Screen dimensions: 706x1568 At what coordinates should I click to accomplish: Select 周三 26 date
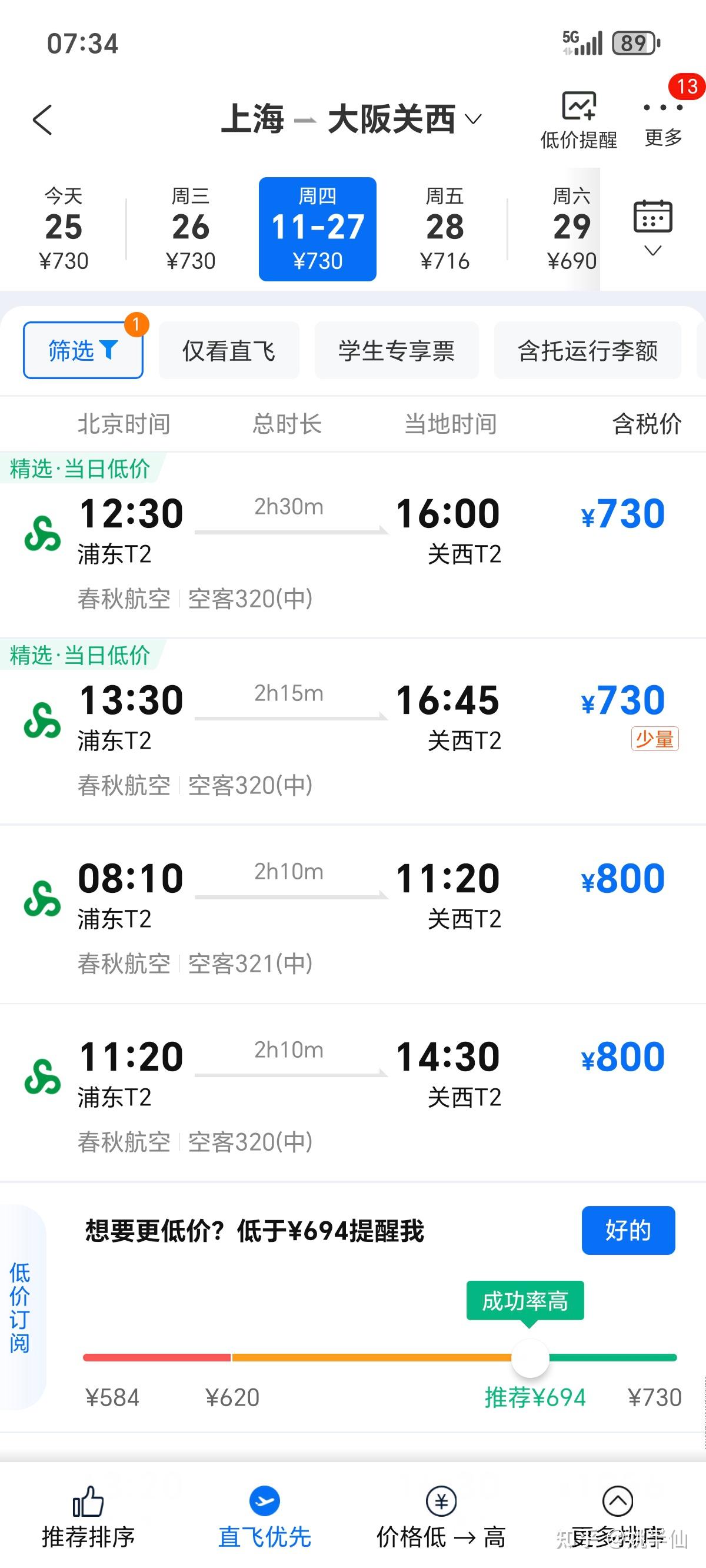click(x=191, y=229)
